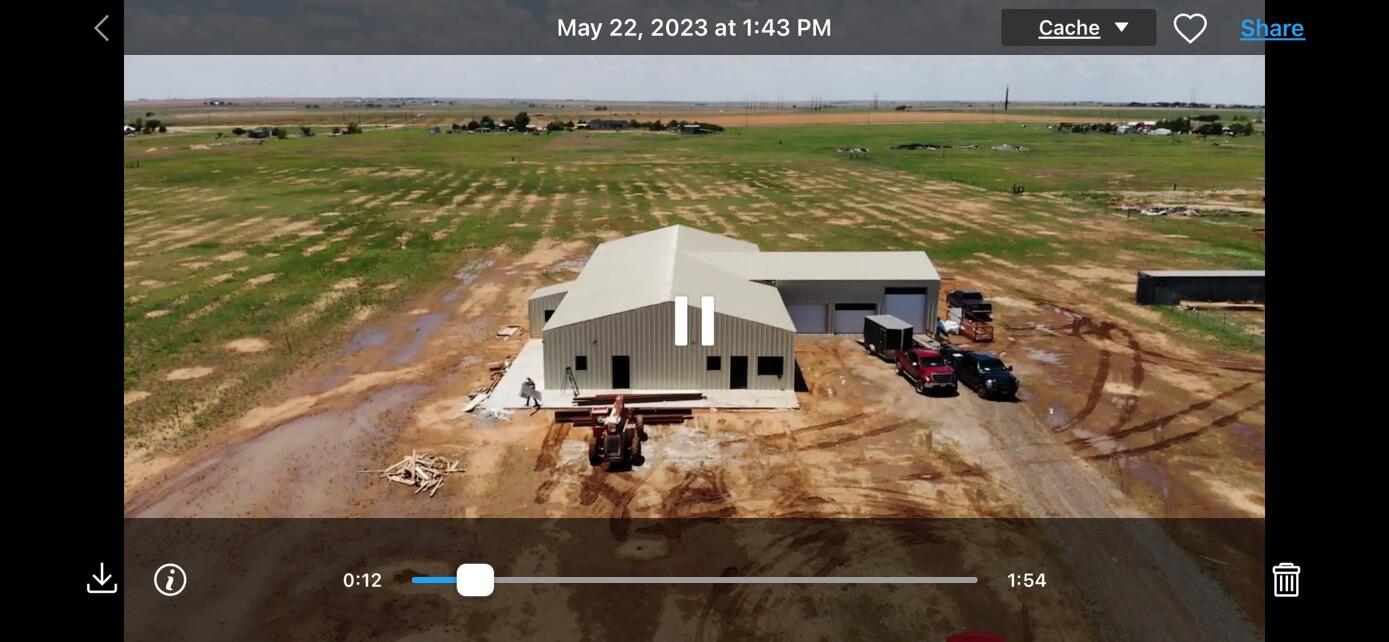
Task: Favorite this video with the heart
Action: click(1189, 28)
